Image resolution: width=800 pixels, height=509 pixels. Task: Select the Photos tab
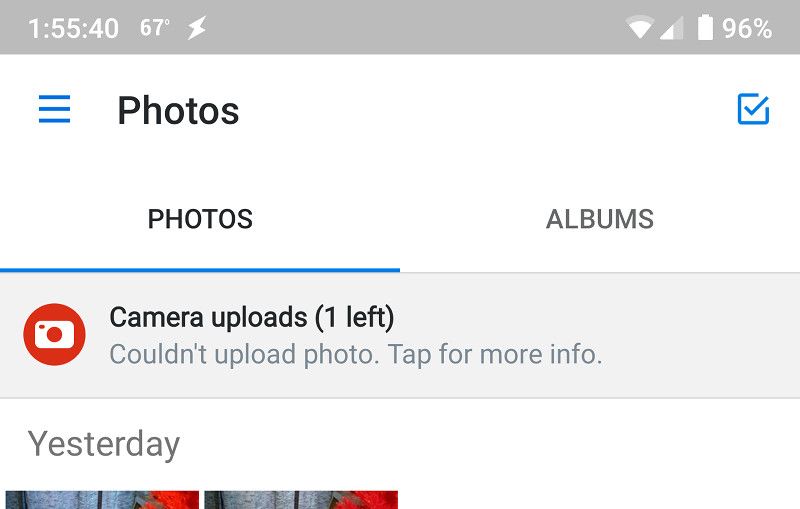(200, 219)
